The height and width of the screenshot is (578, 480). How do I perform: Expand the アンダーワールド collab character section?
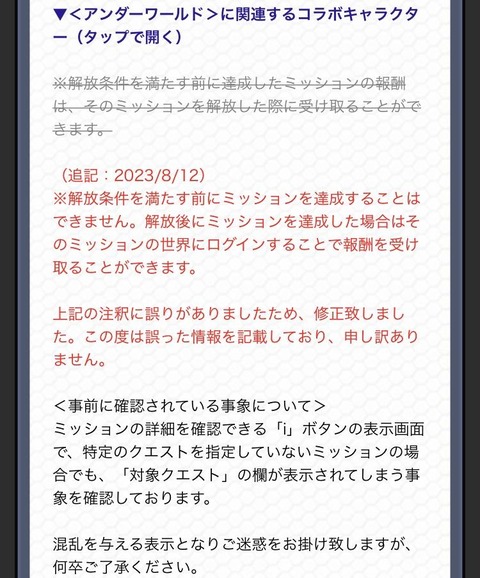click(x=236, y=25)
